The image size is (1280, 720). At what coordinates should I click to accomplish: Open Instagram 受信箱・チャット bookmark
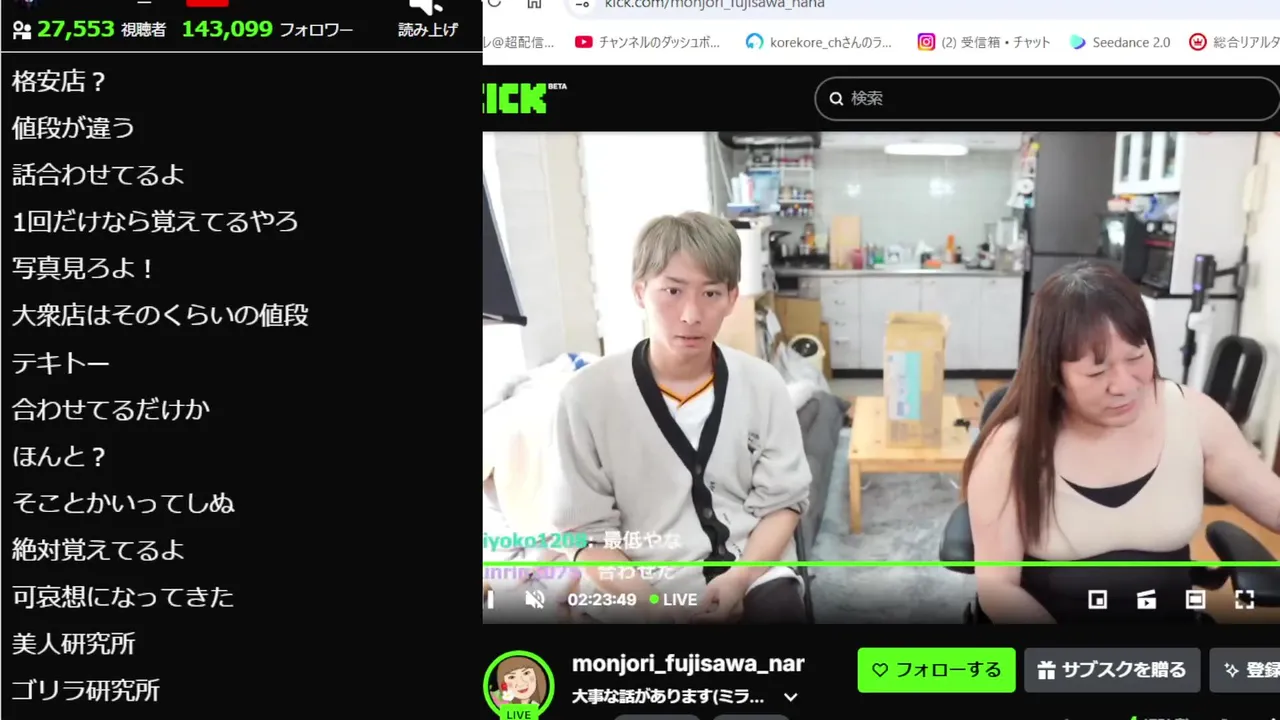click(984, 42)
